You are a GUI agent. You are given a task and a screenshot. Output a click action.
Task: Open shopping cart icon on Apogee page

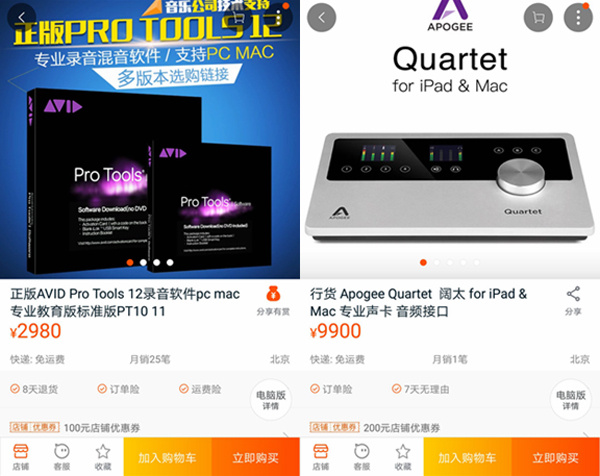click(541, 17)
